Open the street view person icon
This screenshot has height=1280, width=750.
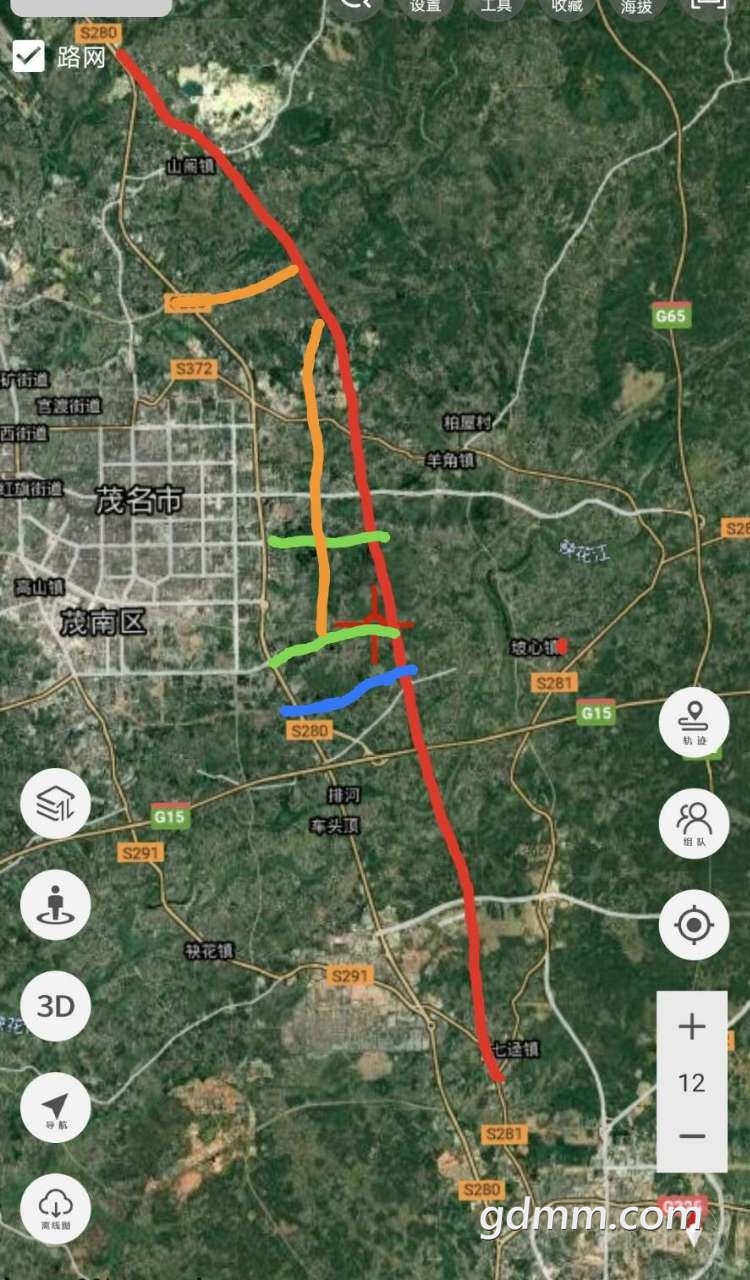coord(55,904)
